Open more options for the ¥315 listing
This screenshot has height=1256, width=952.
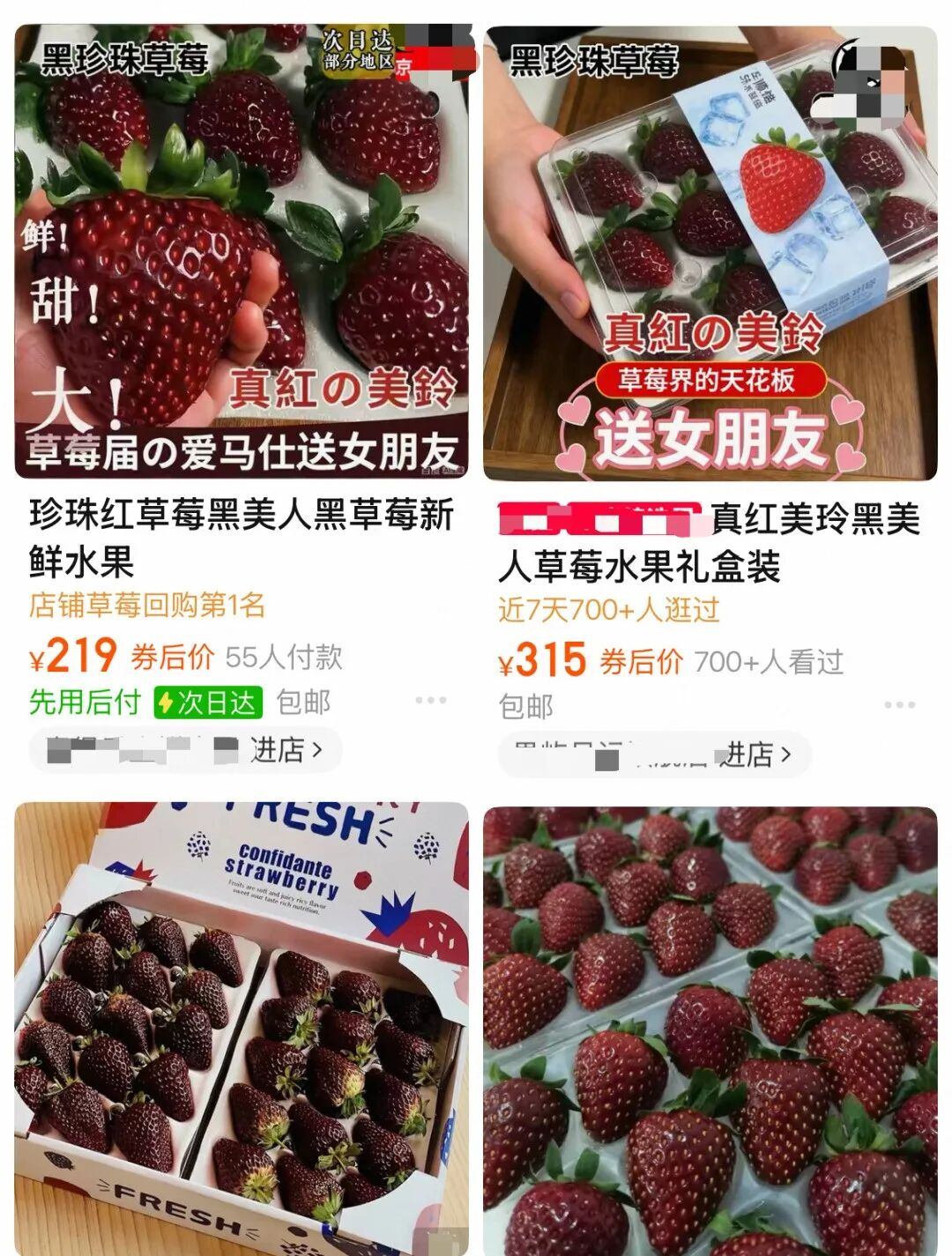pos(899,705)
